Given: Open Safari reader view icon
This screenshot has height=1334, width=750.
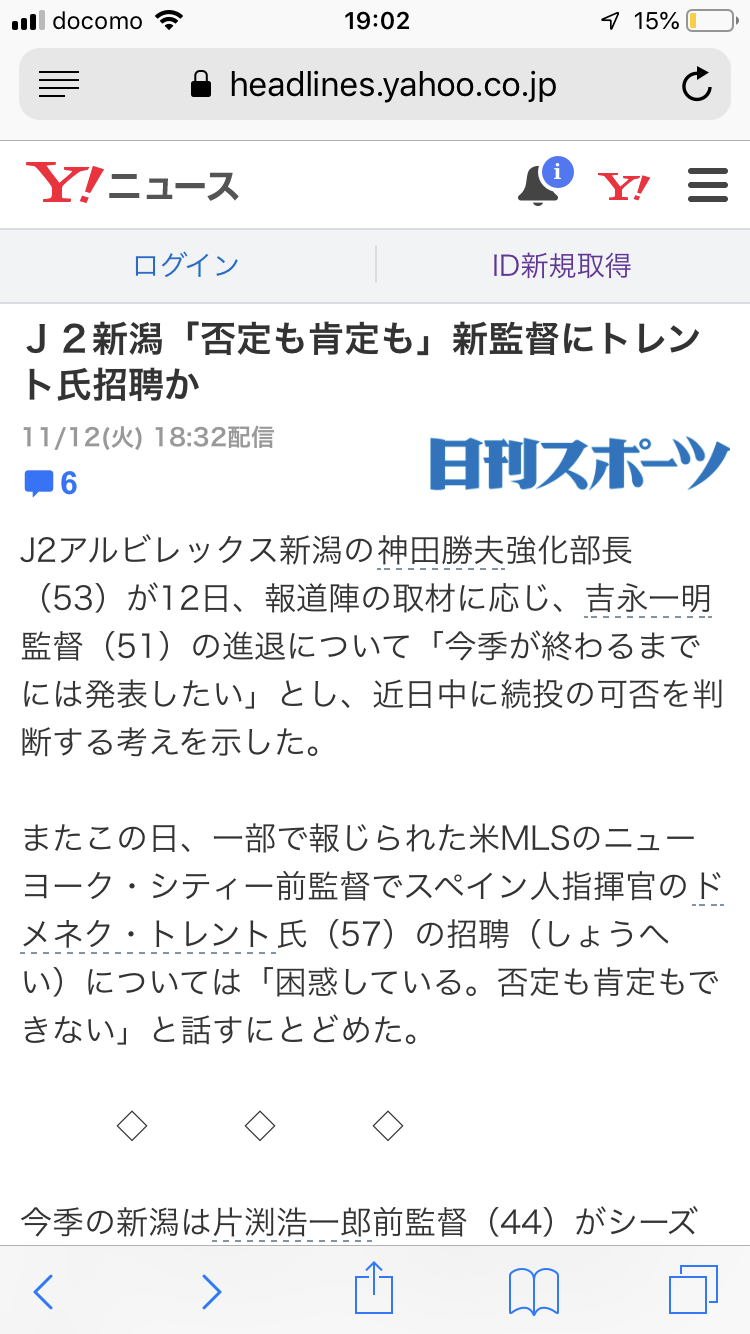Looking at the screenshot, I should (59, 84).
